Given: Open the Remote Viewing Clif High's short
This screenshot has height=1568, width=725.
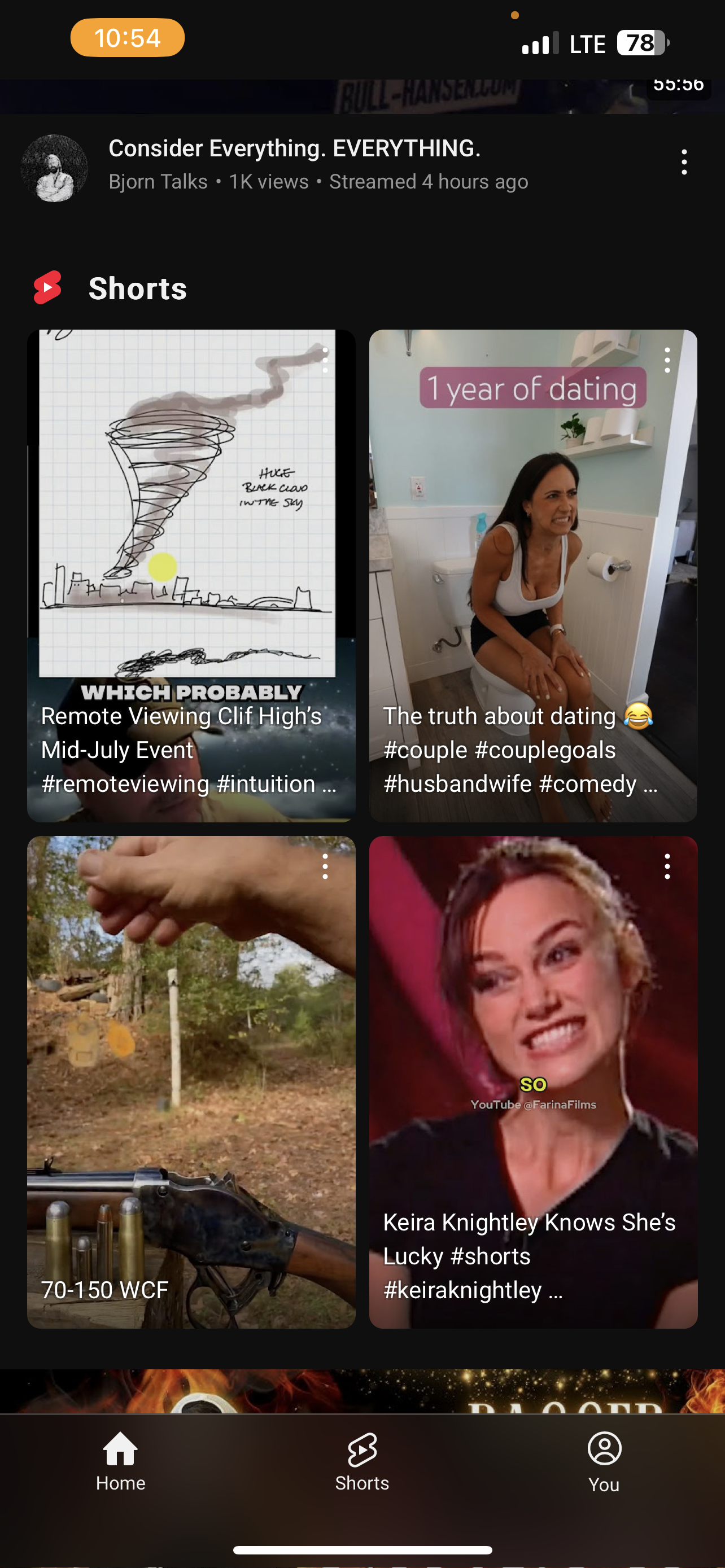Looking at the screenshot, I should (191, 576).
